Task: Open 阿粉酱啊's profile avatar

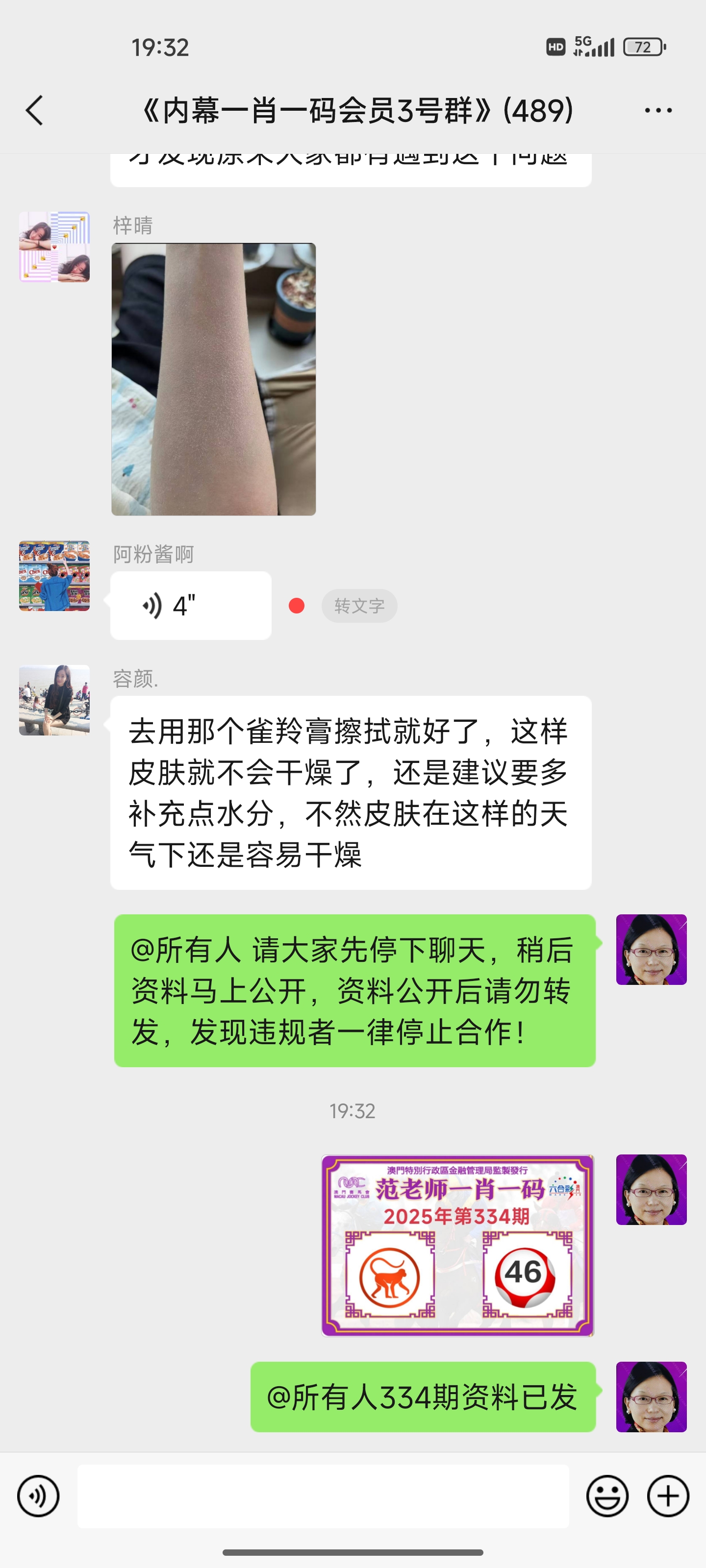Action: coord(54,576)
